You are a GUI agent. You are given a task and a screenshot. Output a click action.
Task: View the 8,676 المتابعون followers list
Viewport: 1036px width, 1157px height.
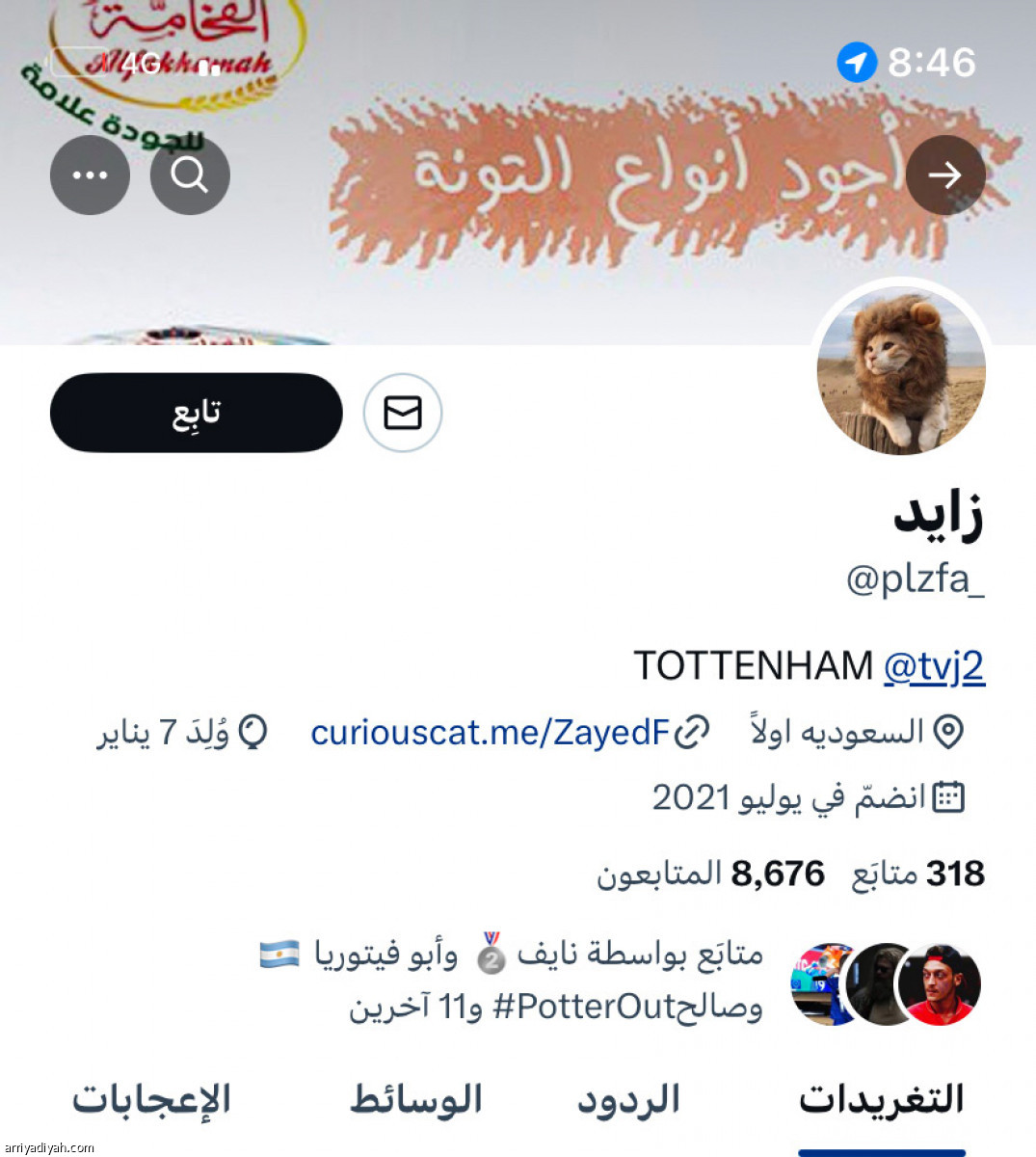710,874
